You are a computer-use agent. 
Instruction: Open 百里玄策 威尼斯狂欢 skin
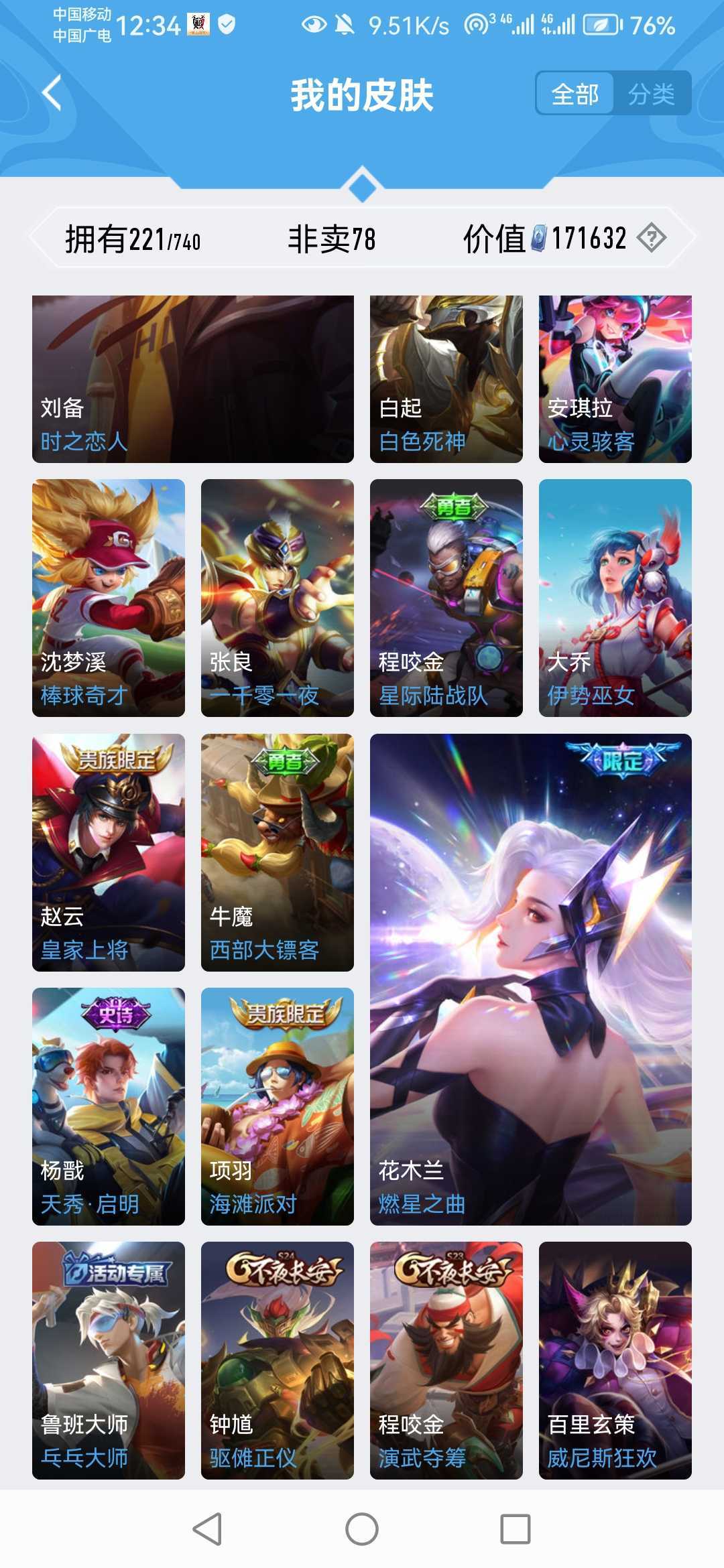coord(615,1360)
